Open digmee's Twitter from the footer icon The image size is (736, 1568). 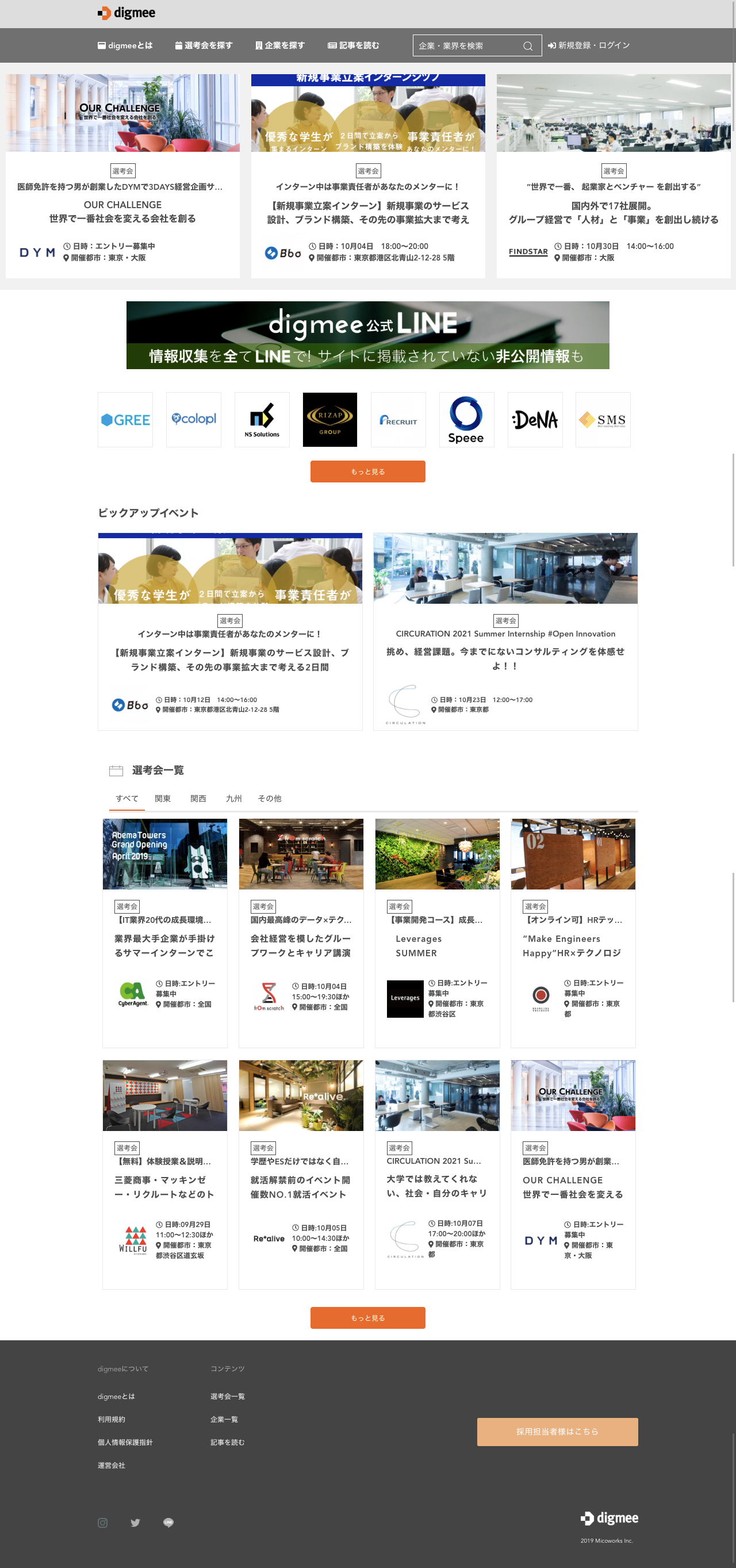pos(135,1523)
